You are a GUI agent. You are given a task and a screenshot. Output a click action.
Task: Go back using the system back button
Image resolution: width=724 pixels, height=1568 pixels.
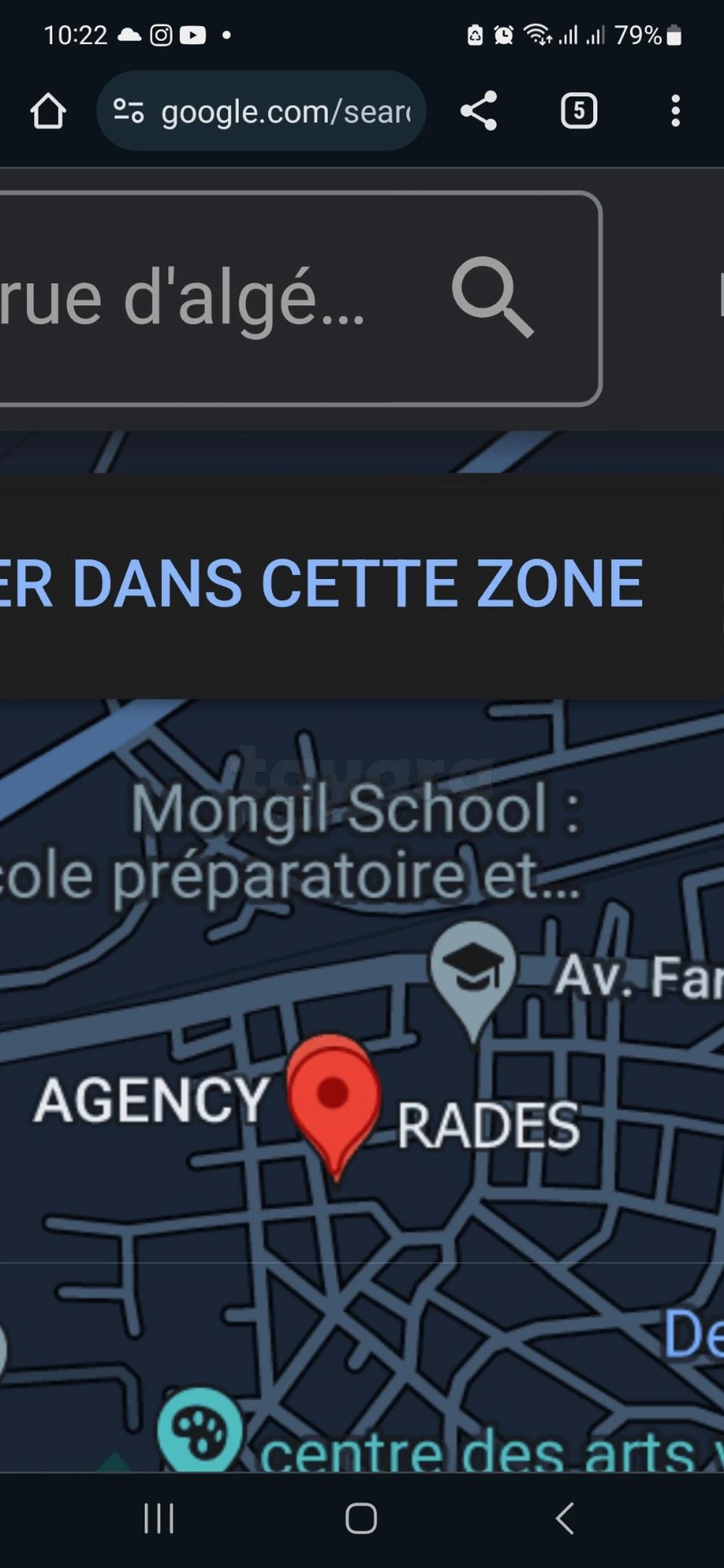(565, 1518)
